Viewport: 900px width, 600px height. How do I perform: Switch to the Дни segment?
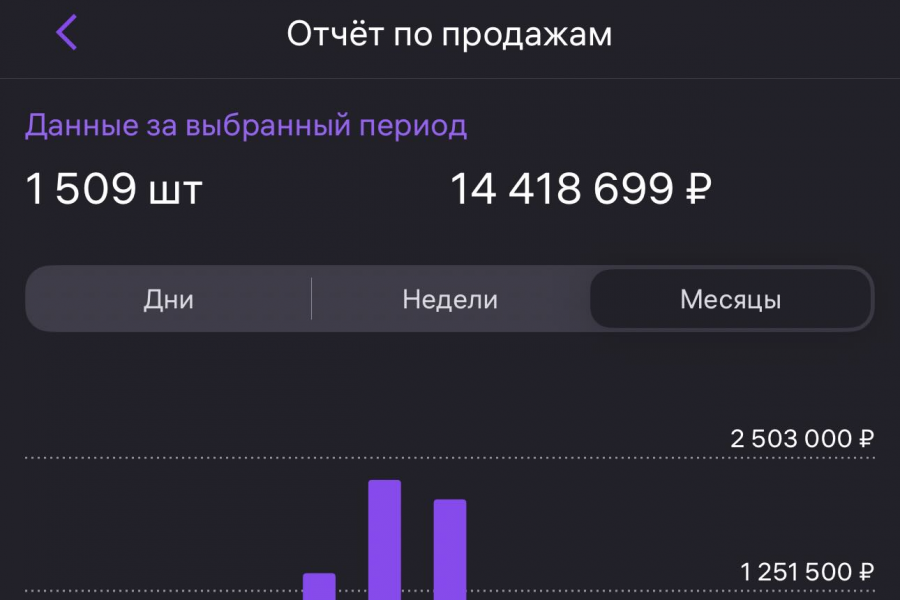(168, 299)
